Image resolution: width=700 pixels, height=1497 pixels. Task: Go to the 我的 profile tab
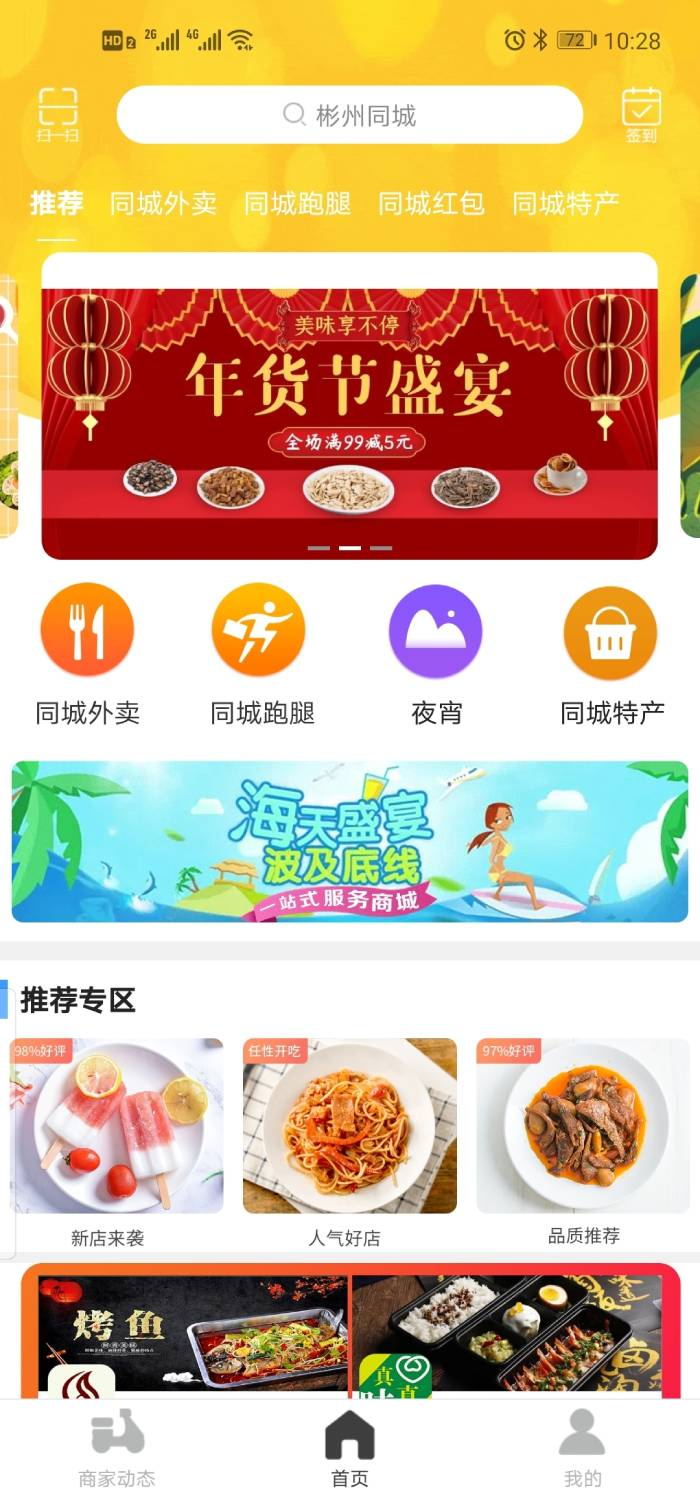pos(582,1446)
